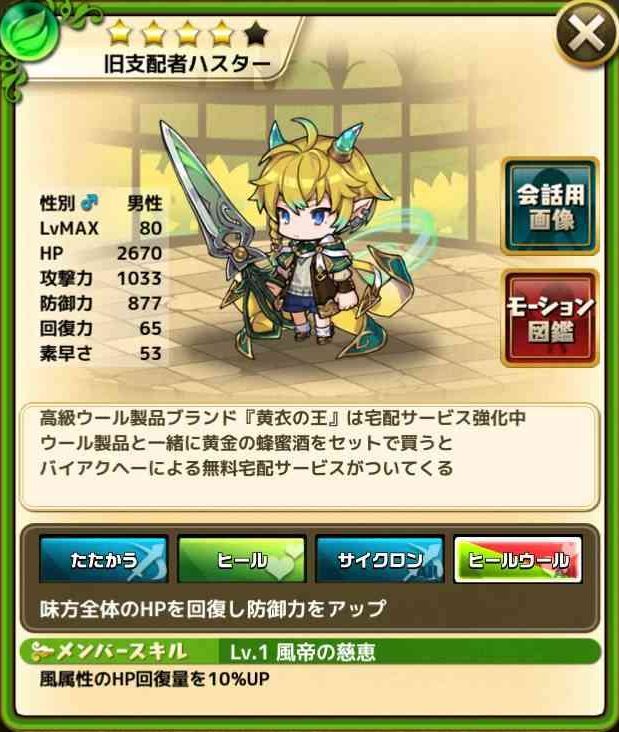Close the character detail window
This screenshot has height=732, width=619.
pyautogui.click(x=584, y=39)
